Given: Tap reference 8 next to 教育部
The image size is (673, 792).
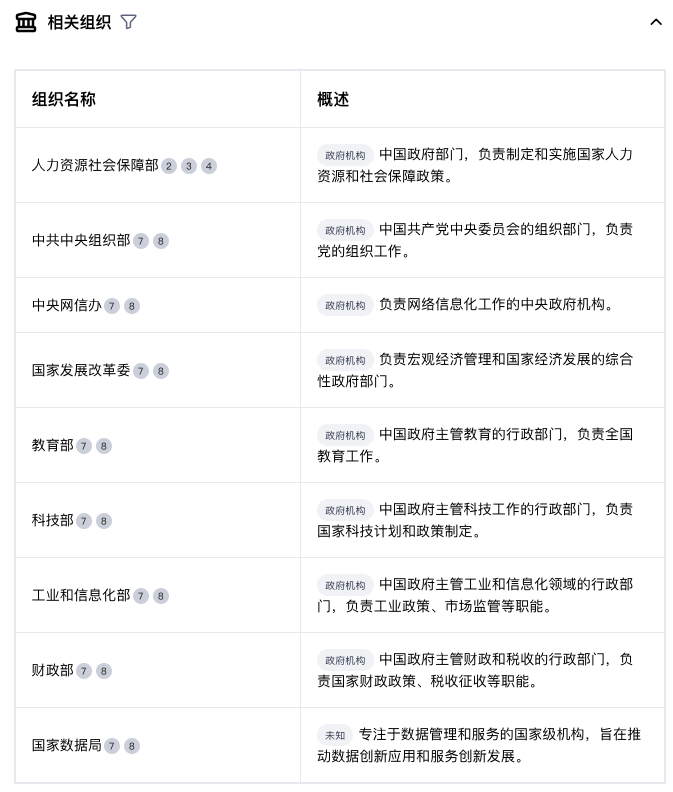Looking at the screenshot, I should tap(104, 446).
